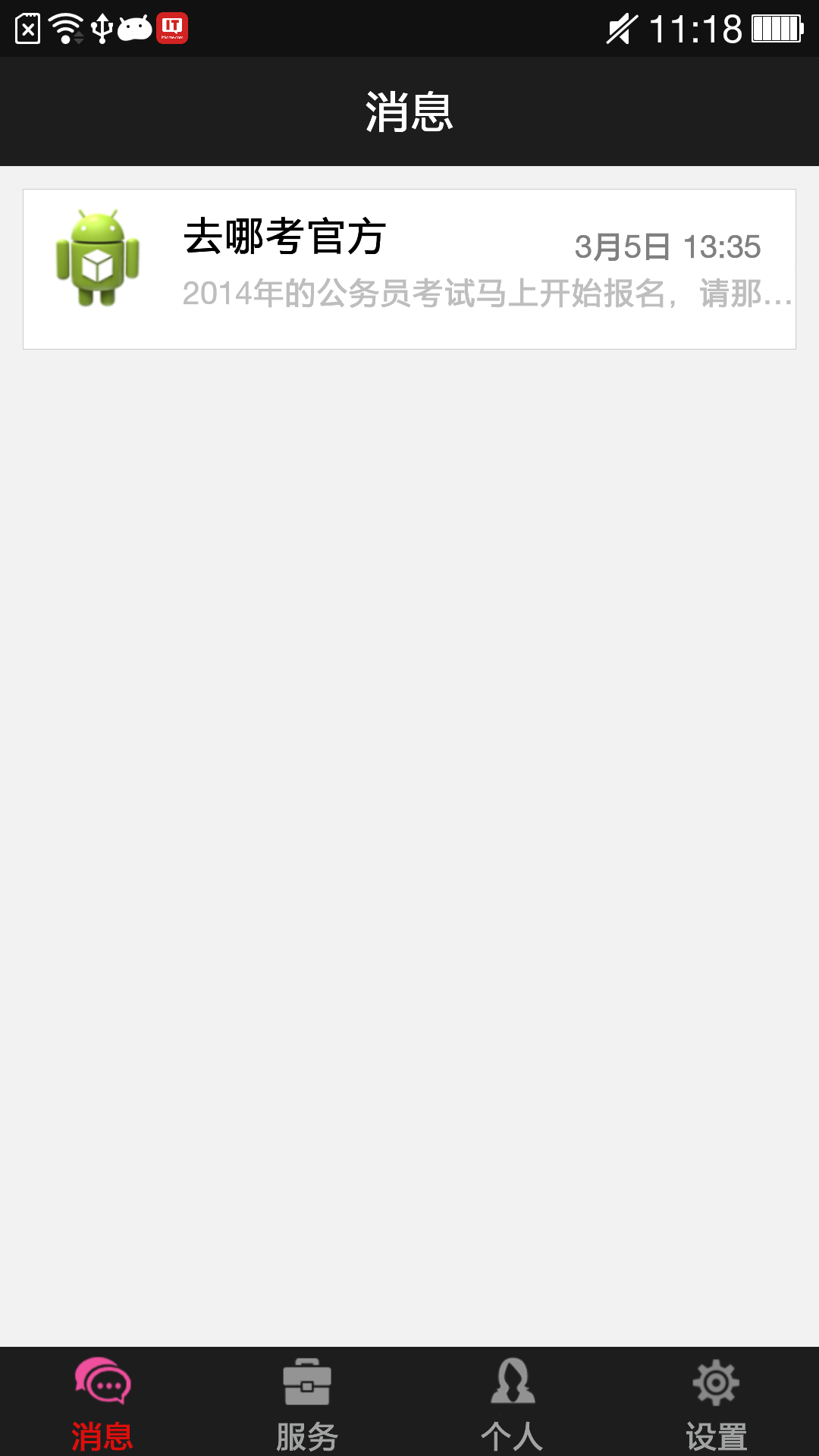The width and height of the screenshot is (819, 1456).
Task: Open the 设置 tab
Action: [717, 1403]
